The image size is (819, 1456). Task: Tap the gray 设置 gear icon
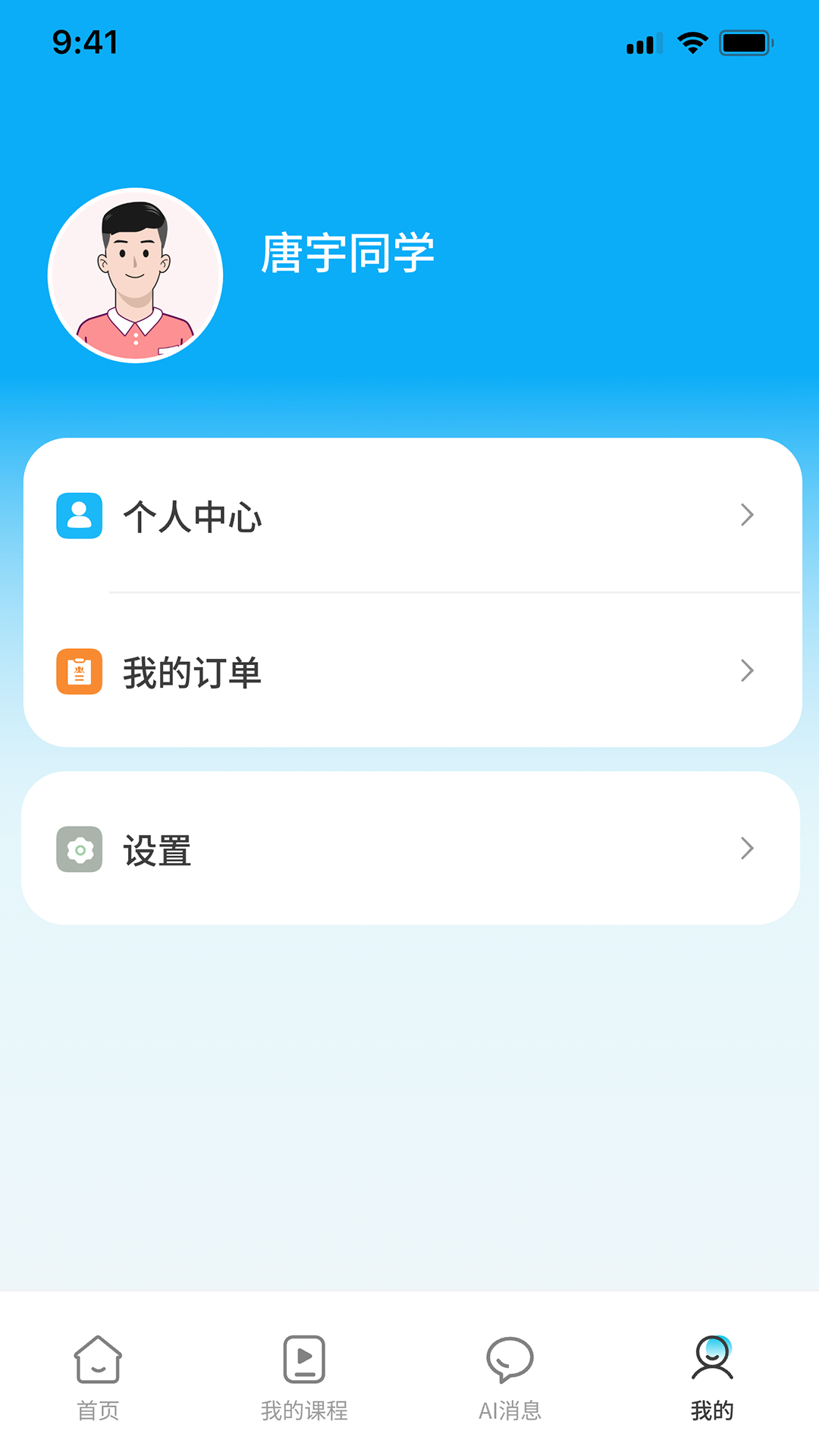click(80, 850)
